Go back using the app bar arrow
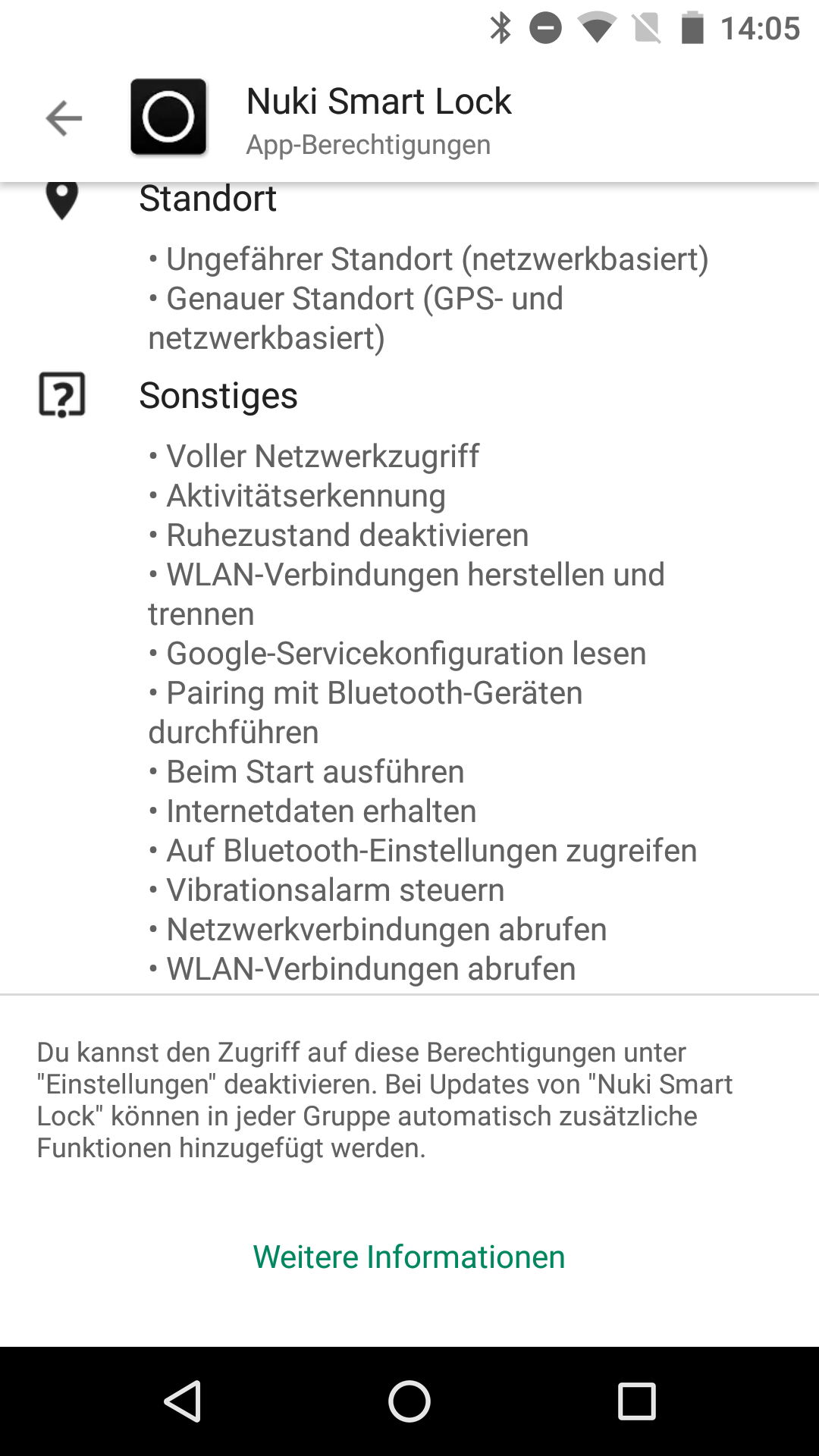The width and height of the screenshot is (819, 1456). pos(64,118)
